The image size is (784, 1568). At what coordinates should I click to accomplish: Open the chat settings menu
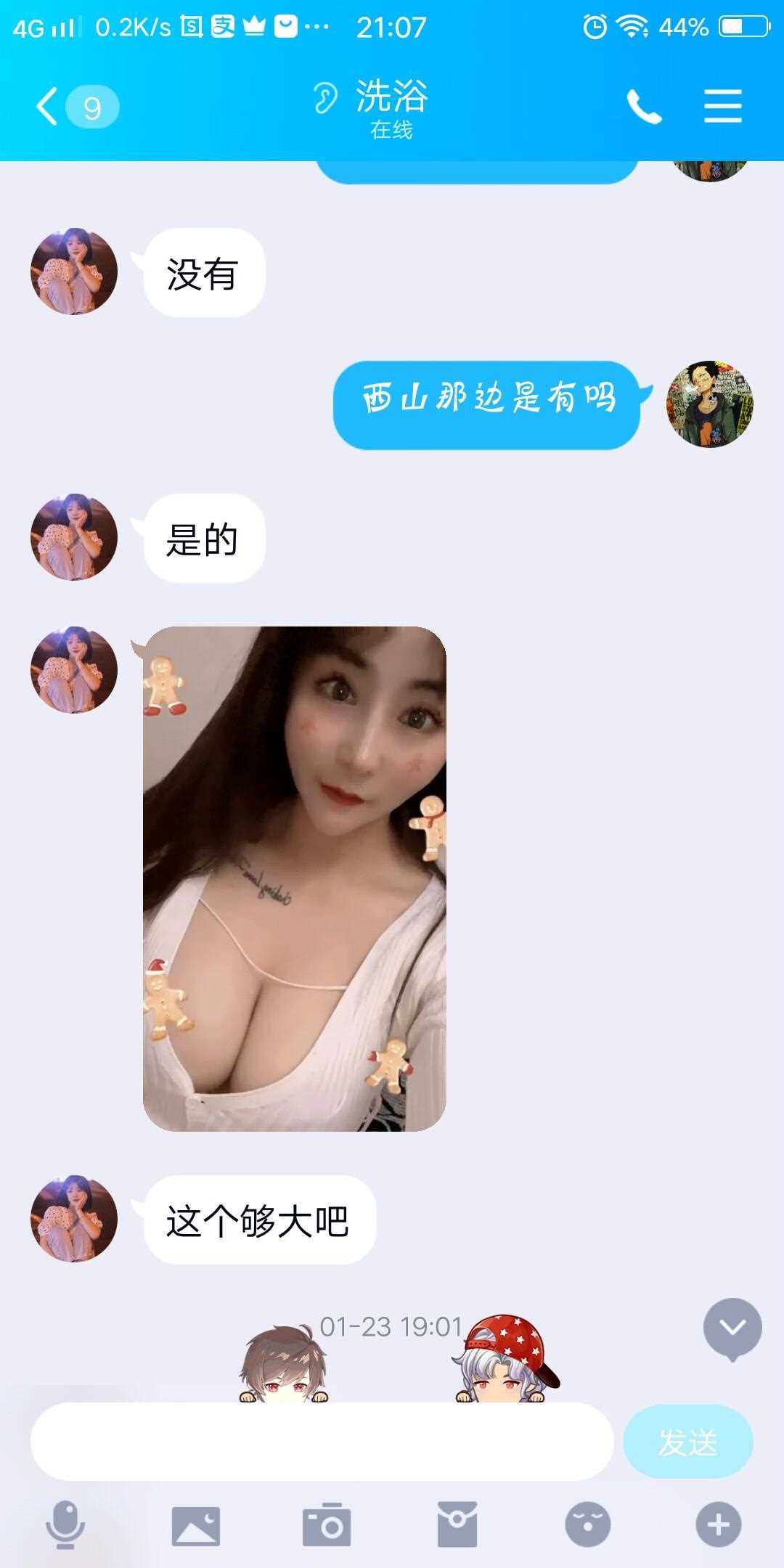click(x=722, y=107)
